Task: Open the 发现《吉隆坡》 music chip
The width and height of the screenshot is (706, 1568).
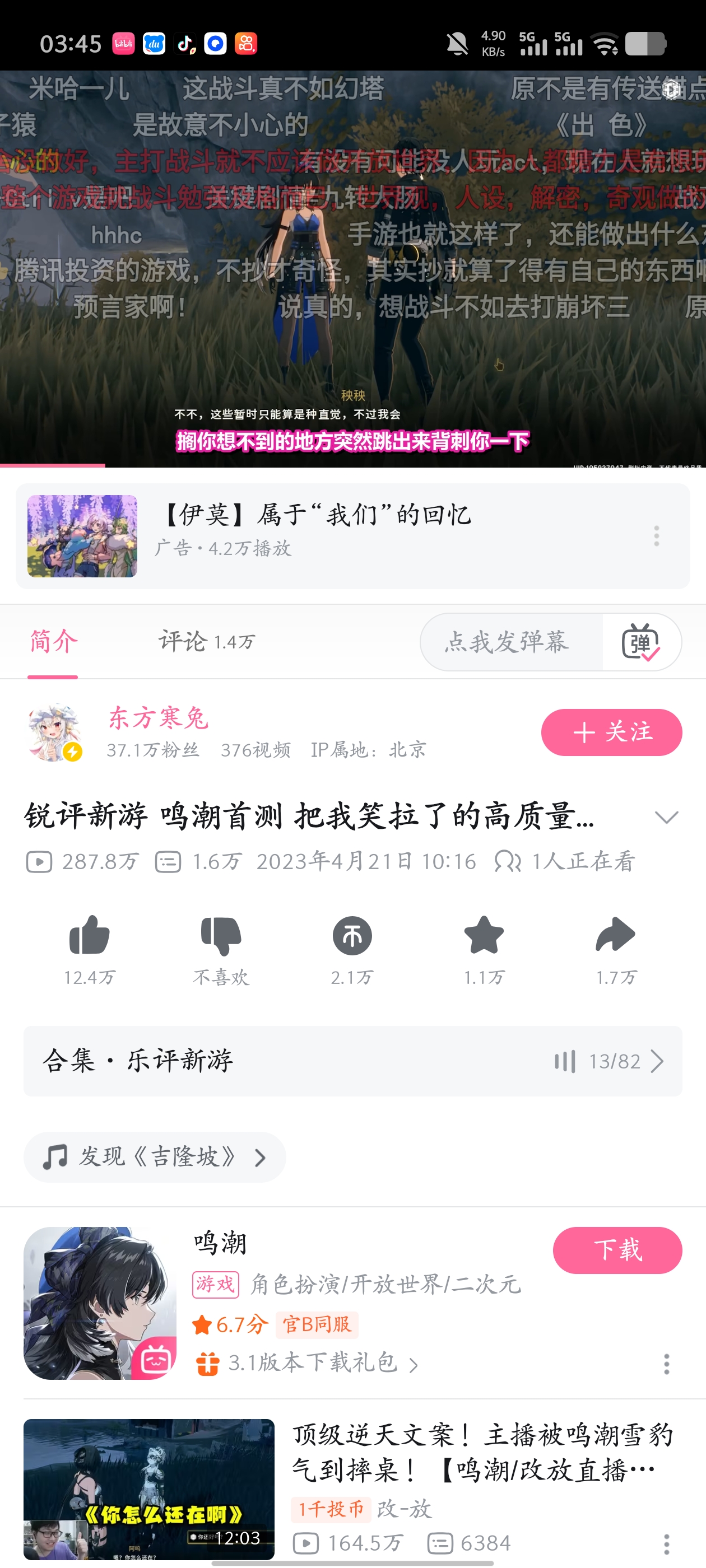Action: [155, 1156]
